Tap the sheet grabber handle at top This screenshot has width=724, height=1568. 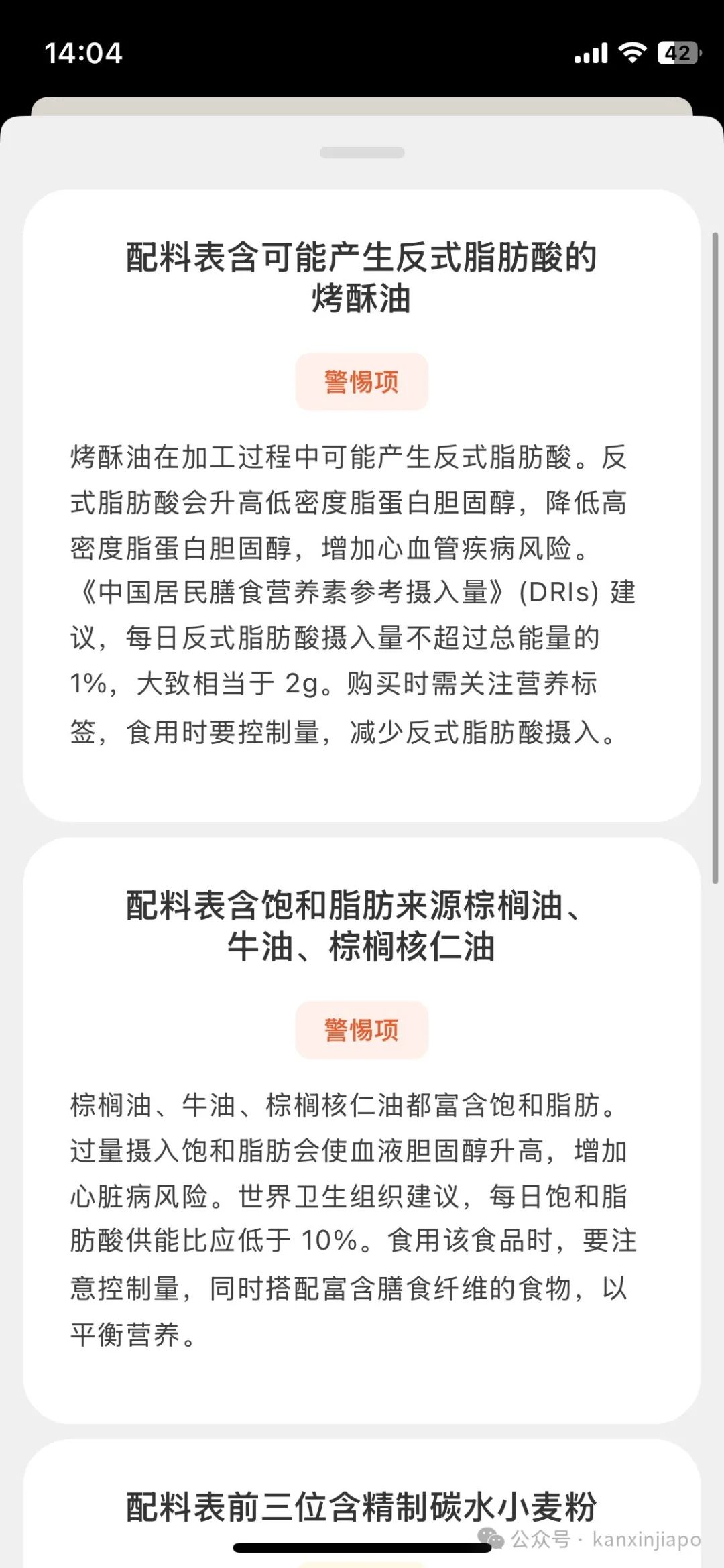pyautogui.click(x=362, y=153)
